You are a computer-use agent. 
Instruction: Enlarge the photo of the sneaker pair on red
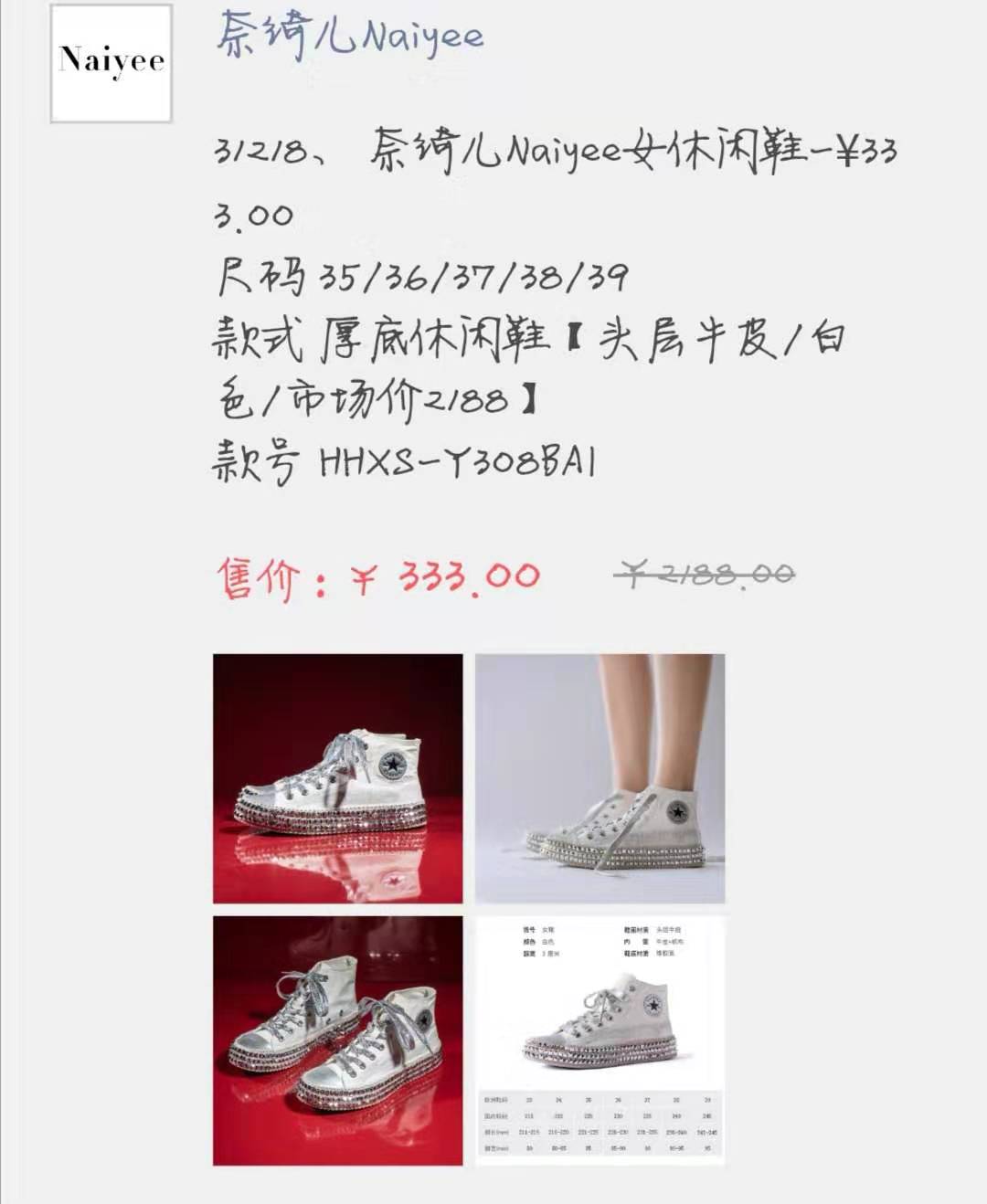click(x=338, y=1040)
